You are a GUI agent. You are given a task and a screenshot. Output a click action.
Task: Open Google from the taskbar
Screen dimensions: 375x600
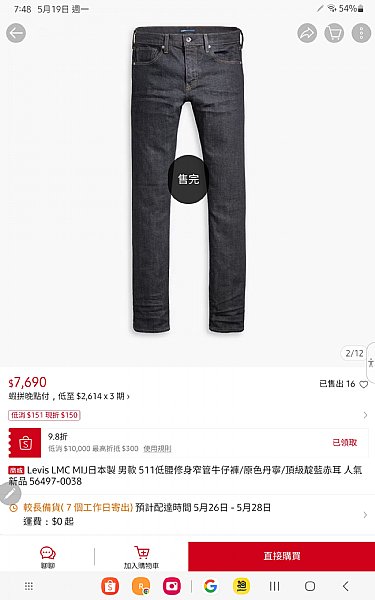point(210,586)
